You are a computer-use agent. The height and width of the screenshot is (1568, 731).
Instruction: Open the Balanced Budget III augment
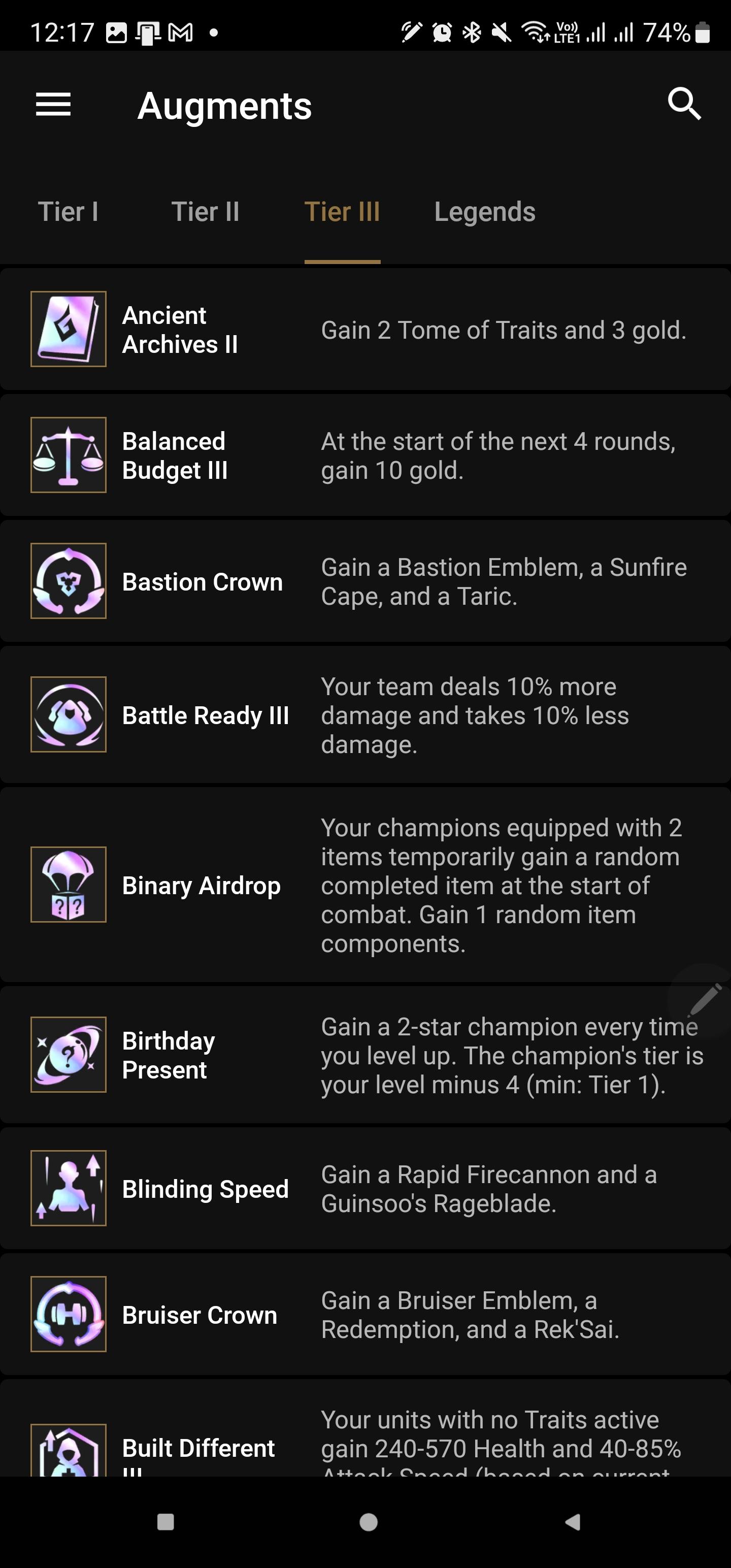coord(365,455)
